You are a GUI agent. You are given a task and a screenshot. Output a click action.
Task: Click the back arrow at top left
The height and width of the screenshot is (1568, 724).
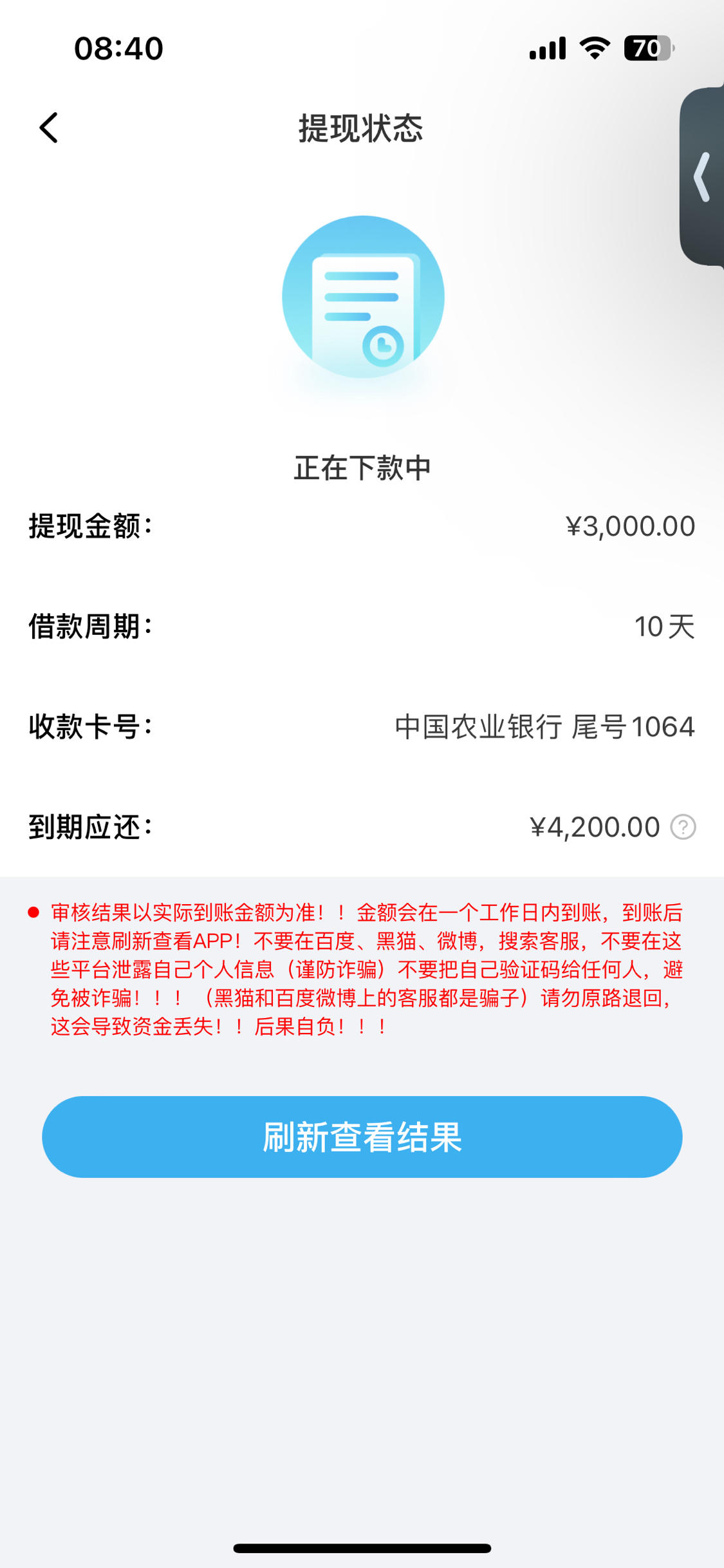coord(47,128)
